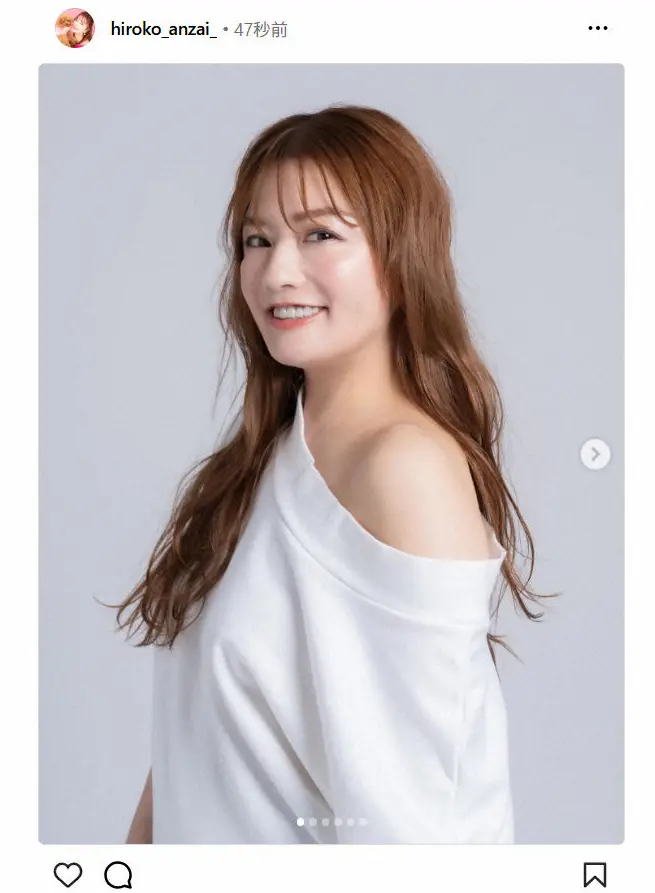This screenshot has width=655, height=893.
Task: Open comments on this post
Action: click(x=118, y=874)
